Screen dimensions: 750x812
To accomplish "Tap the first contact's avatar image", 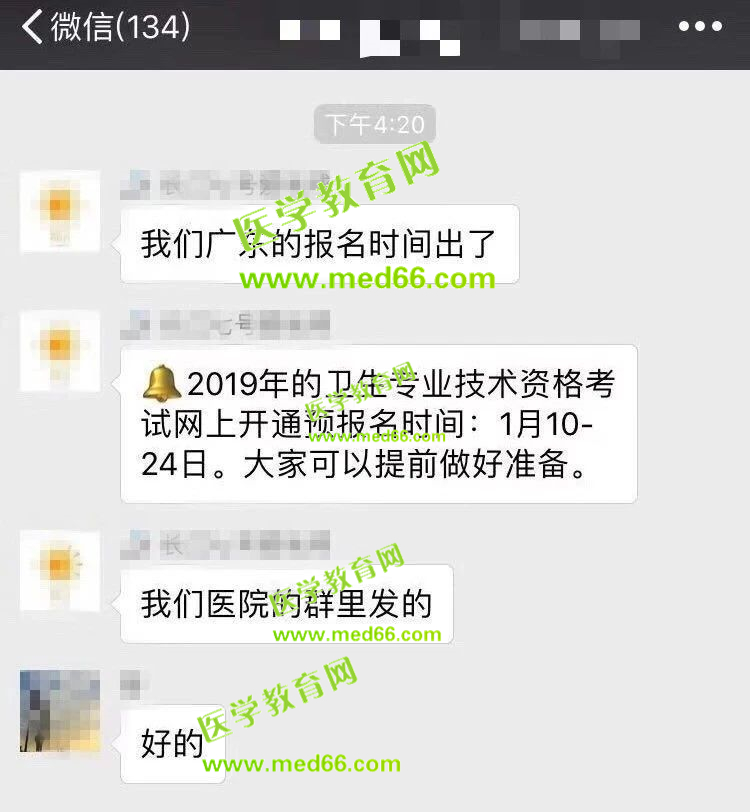I will [x=60, y=213].
